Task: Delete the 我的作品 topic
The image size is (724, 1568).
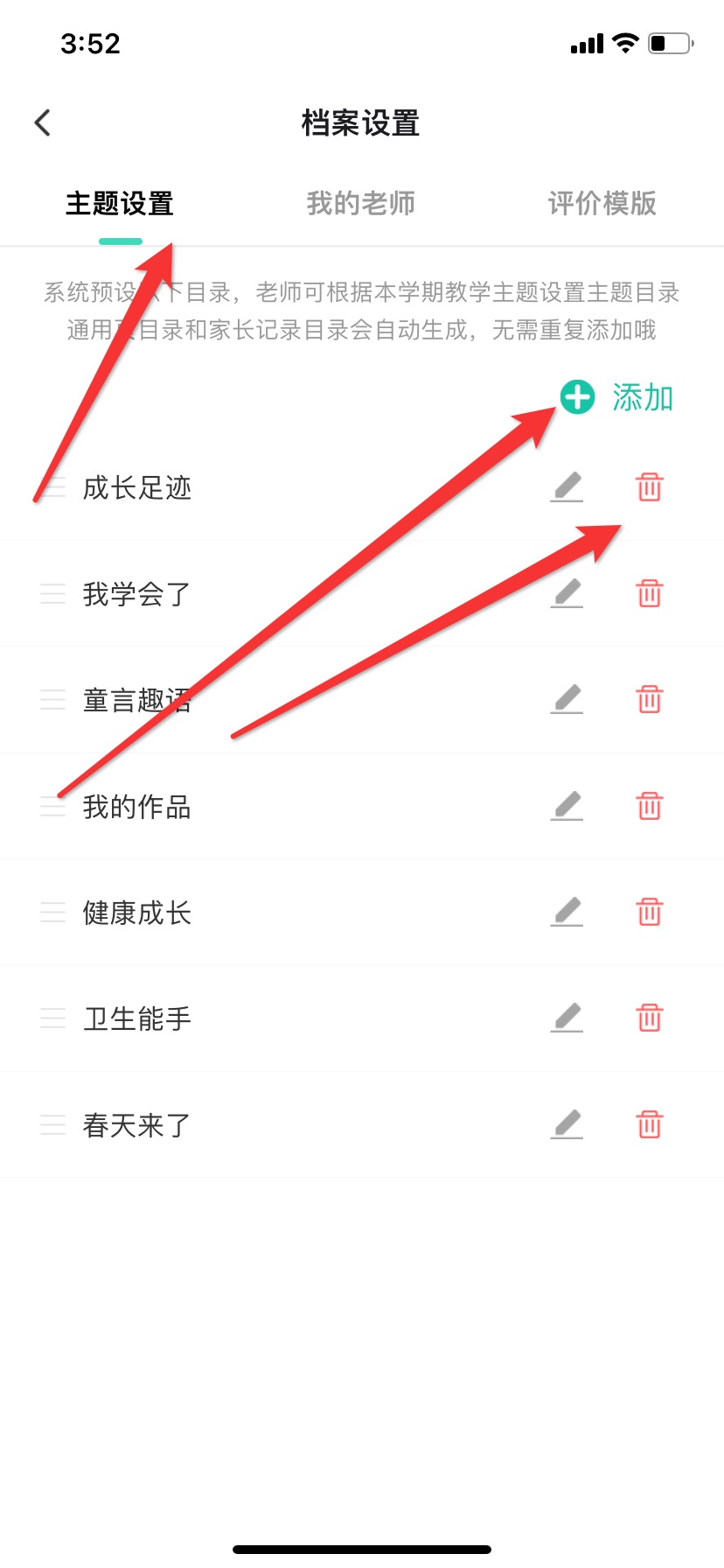Action: click(649, 807)
